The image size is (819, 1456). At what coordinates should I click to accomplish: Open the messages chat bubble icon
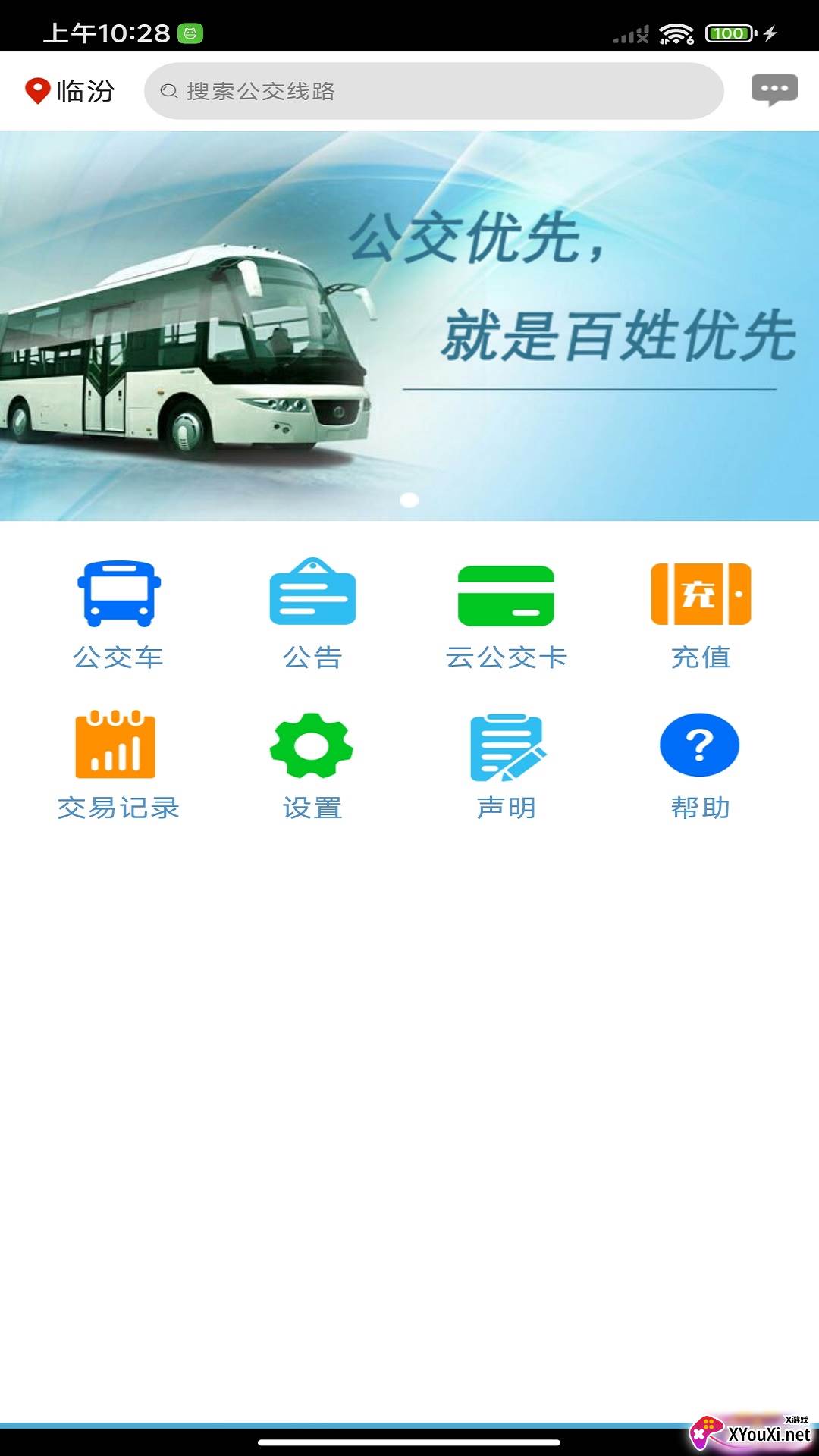(x=773, y=90)
